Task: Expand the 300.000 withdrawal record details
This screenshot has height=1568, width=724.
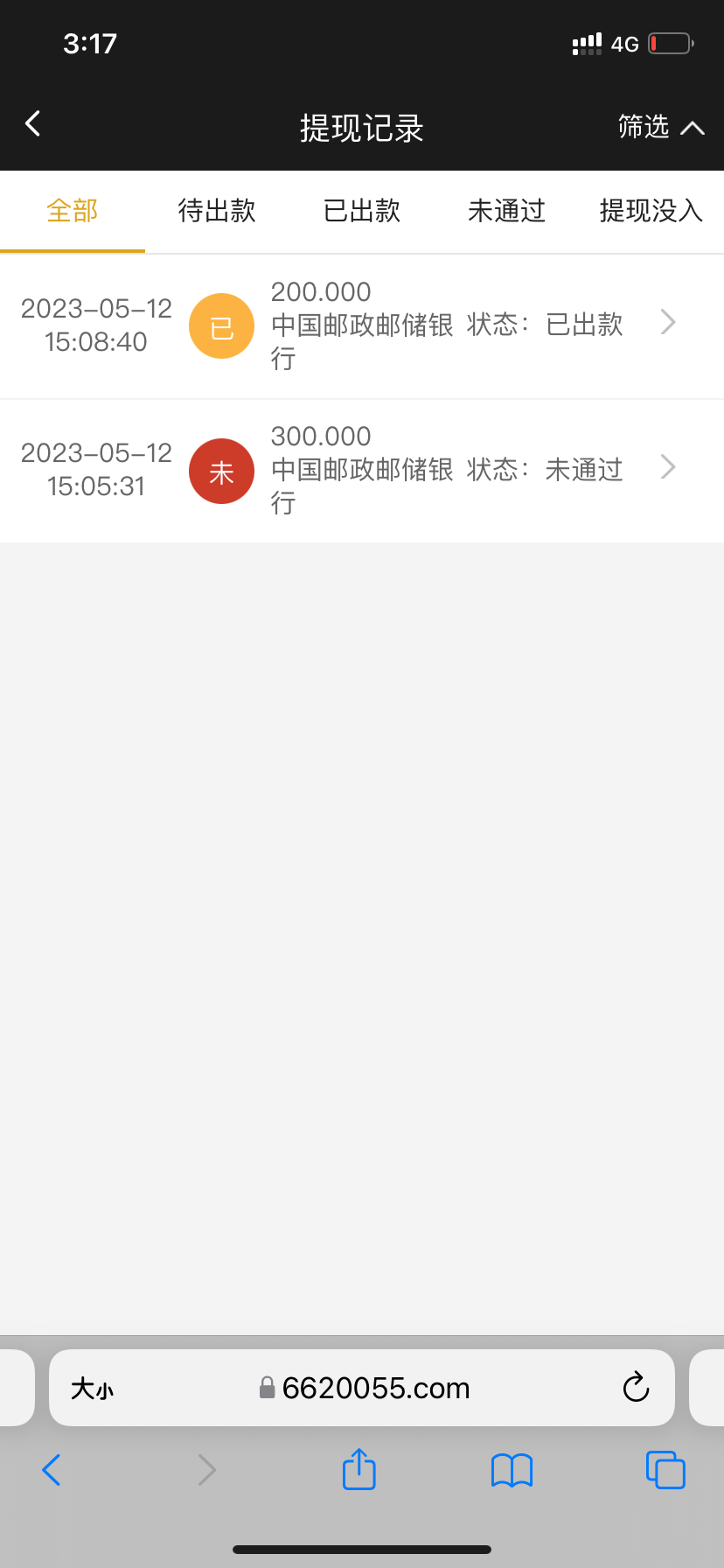Action: (666, 467)
